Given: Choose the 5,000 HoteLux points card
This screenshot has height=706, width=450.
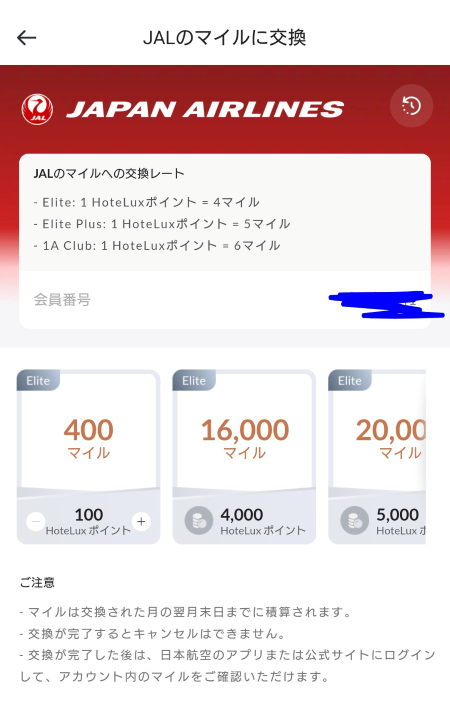Looking at the screenshot, I should pyautogui.click(x=377, y=457).
